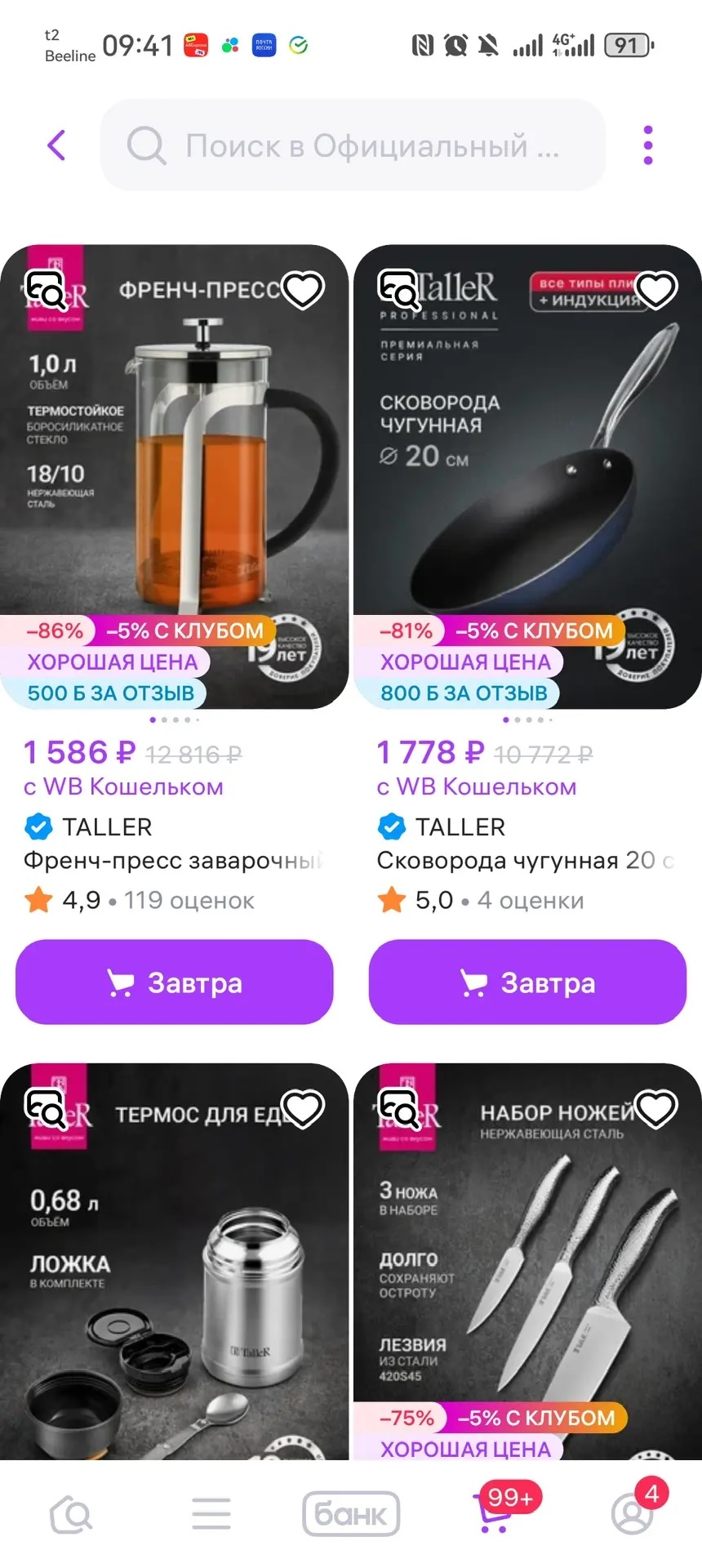Switch to the home tab

(71, 1515)
